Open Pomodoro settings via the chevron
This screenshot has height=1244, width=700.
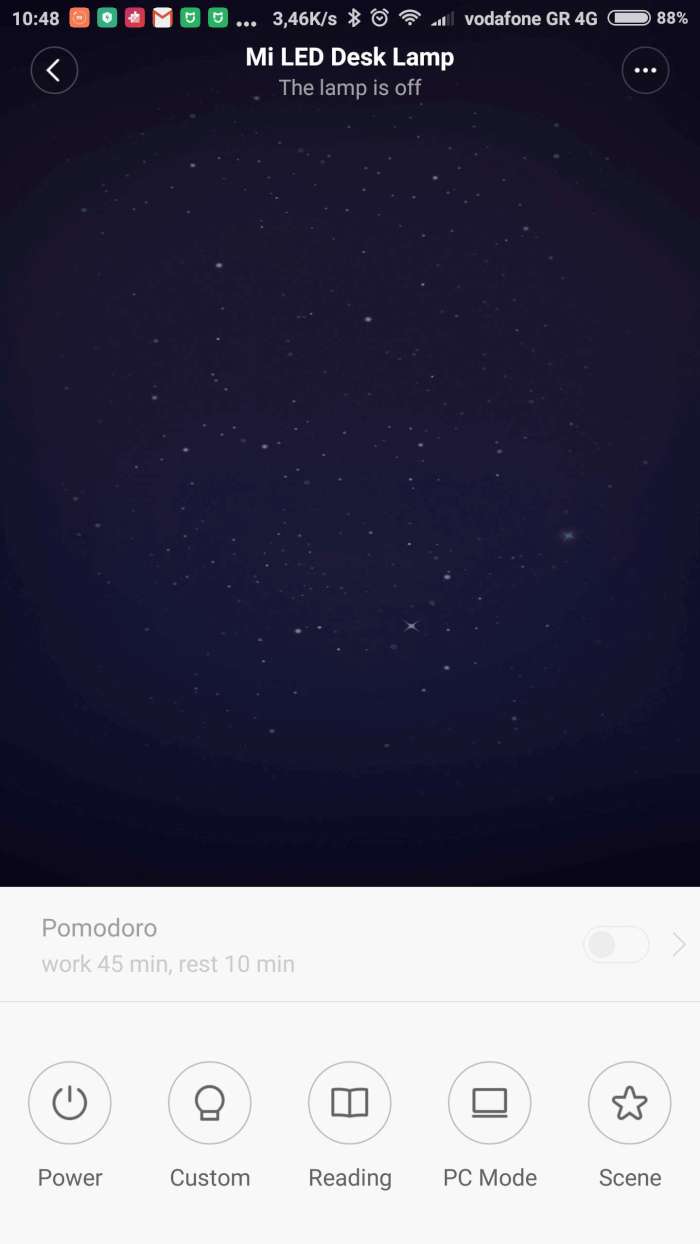[679, 945]
